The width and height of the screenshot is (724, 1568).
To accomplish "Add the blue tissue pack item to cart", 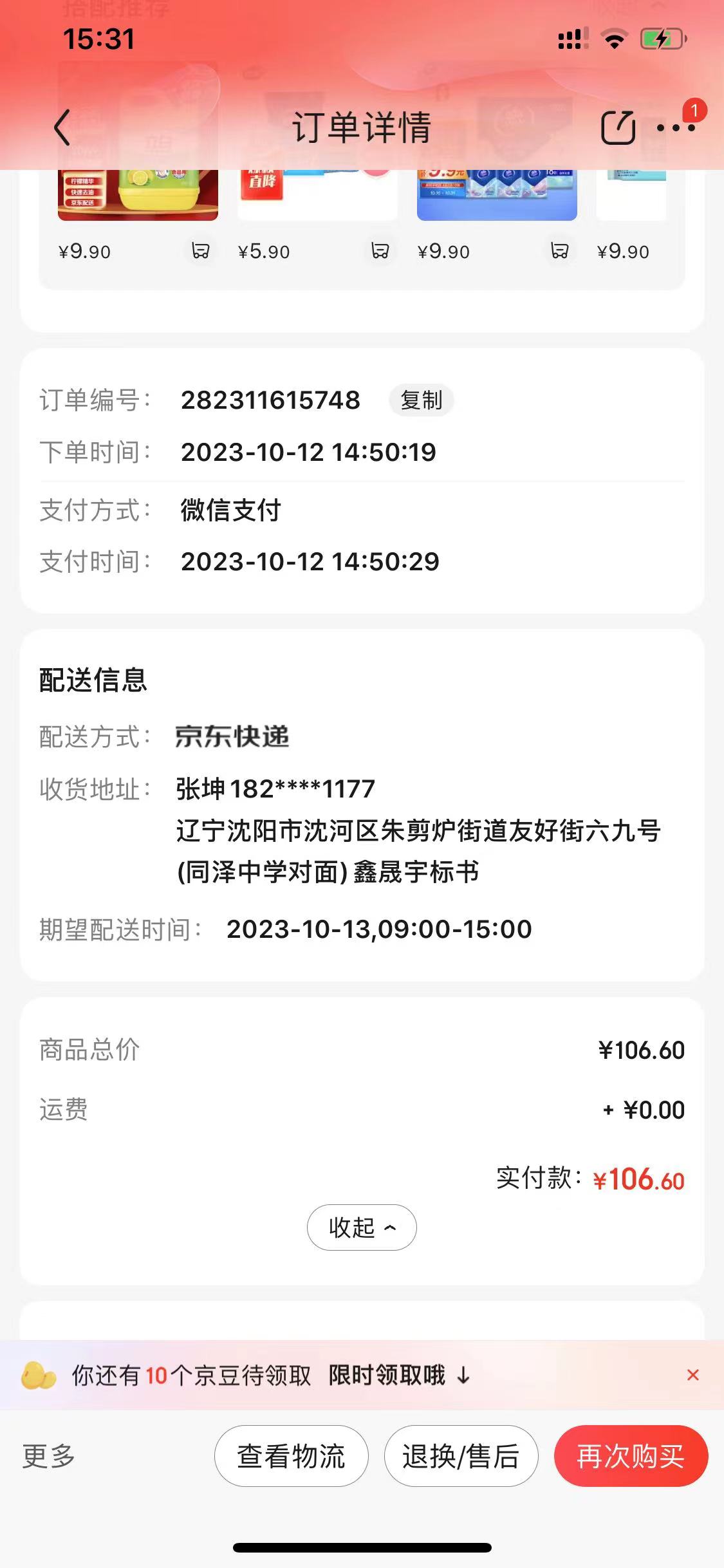I will tap(559, 250).
